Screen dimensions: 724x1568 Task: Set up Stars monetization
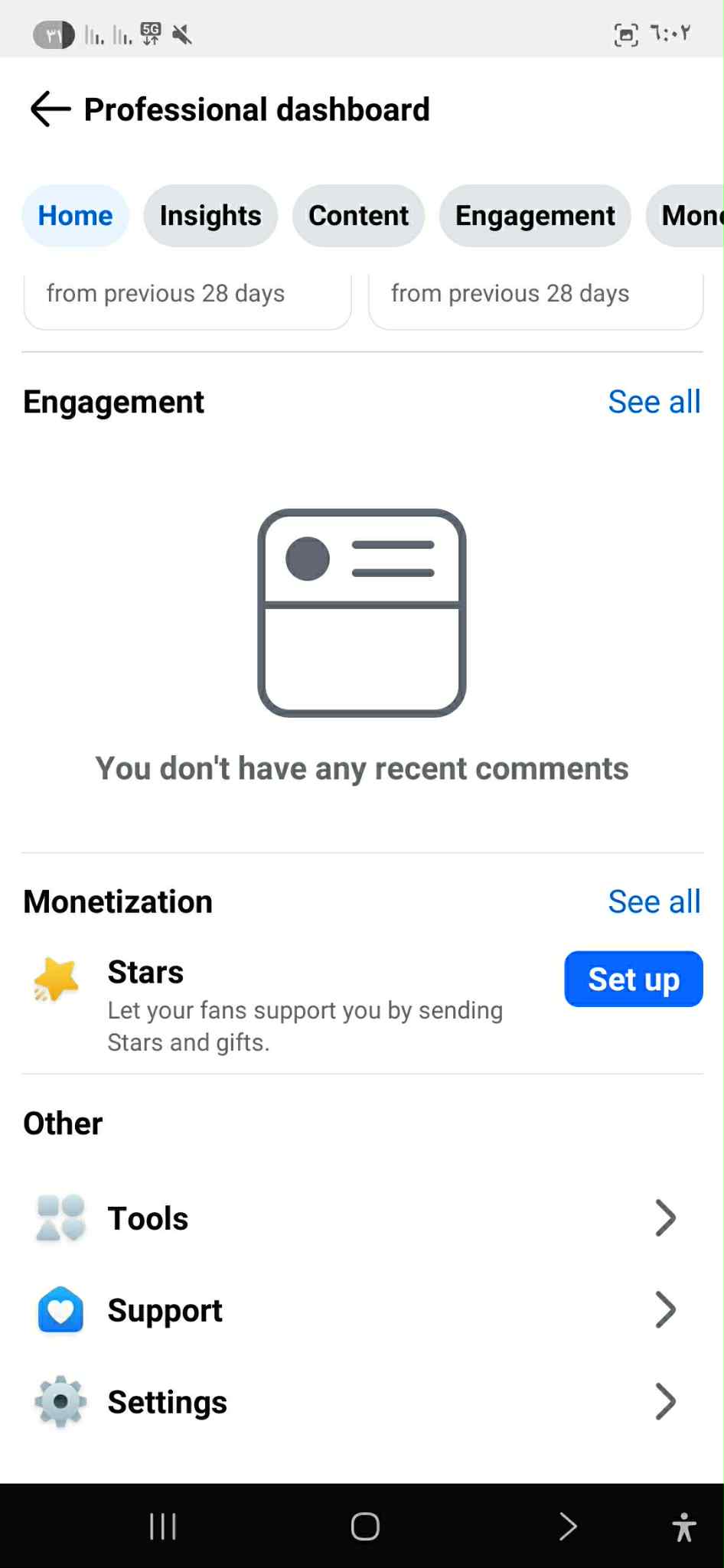point(633,980)
